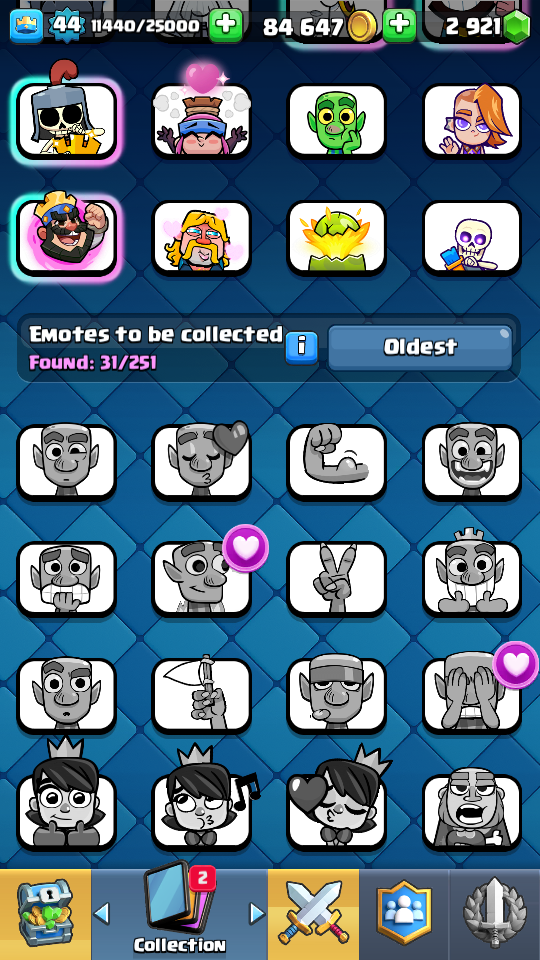
Task: View the locked flexing arm emote
Action: (x=337, y=462)
